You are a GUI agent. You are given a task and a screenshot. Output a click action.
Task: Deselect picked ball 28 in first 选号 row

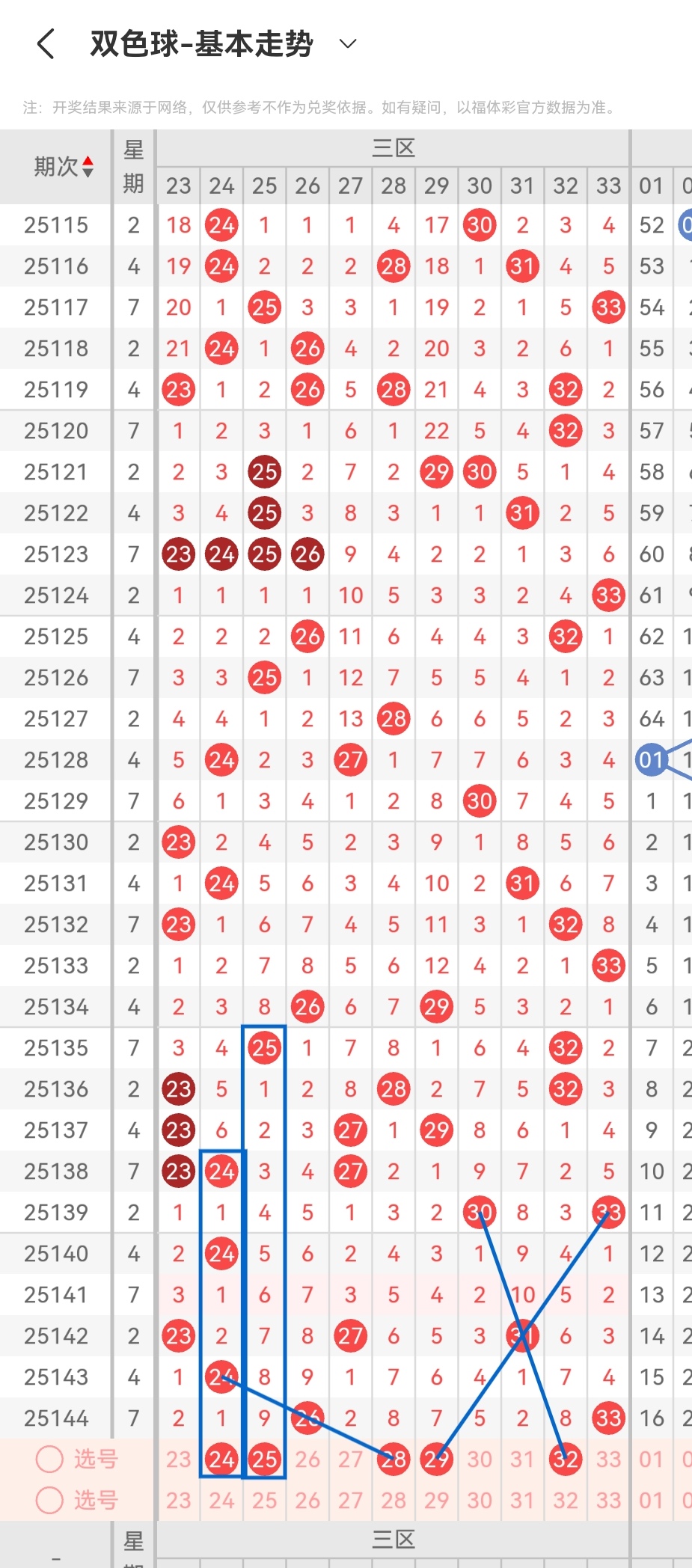click(x=394, y=1459)
